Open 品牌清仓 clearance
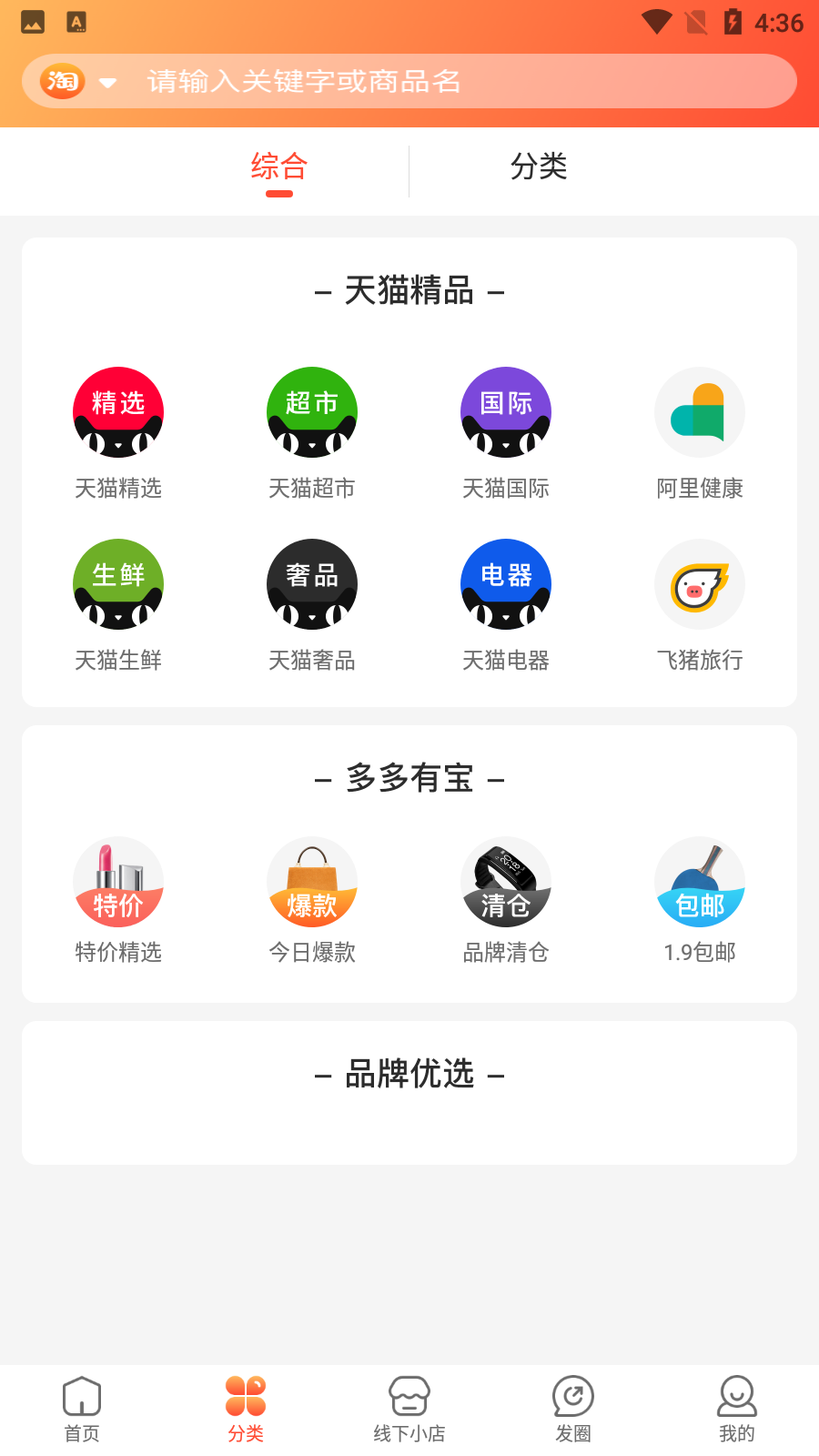The width and height of the screenshot is (819, 1456). click(506, 901)
